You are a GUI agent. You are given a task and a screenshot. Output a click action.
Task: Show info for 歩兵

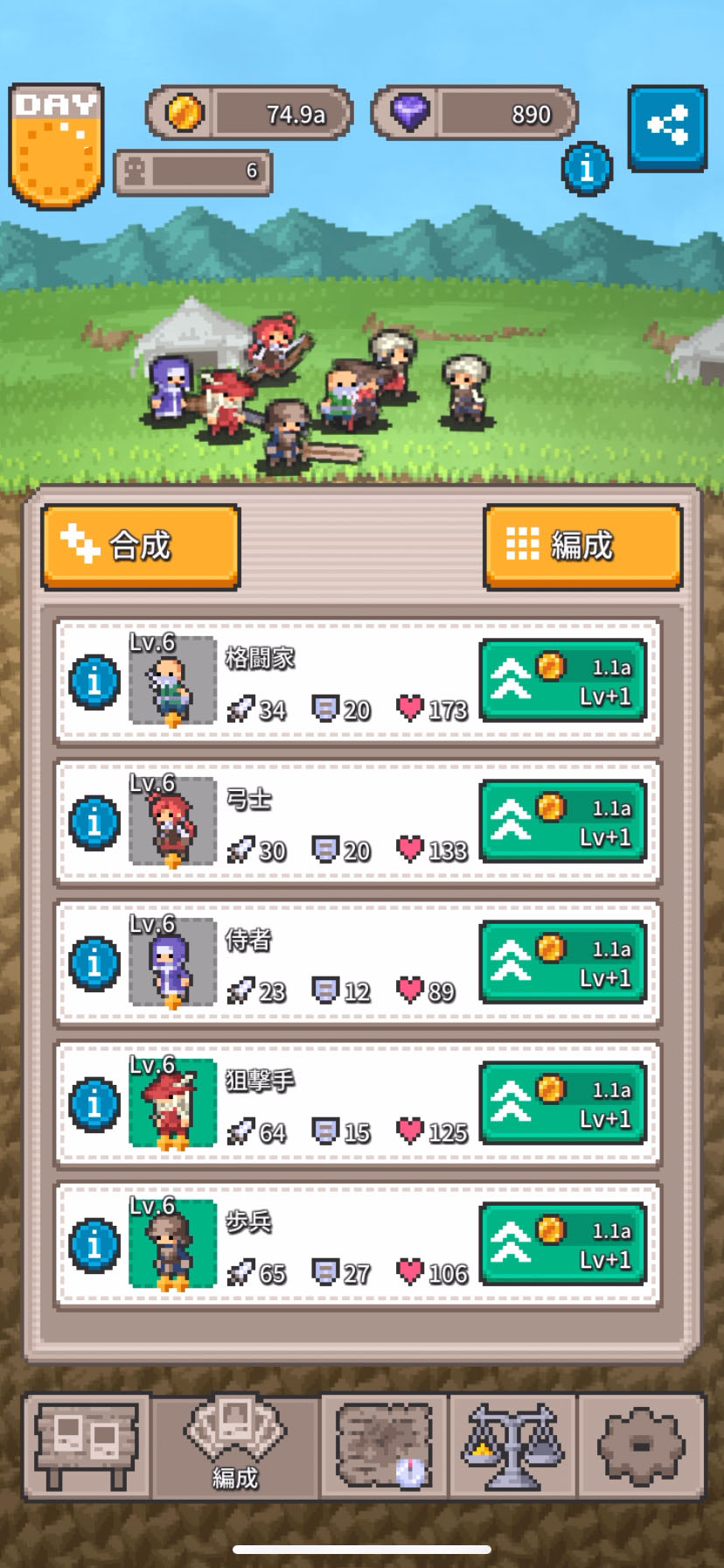[94, 1245]
